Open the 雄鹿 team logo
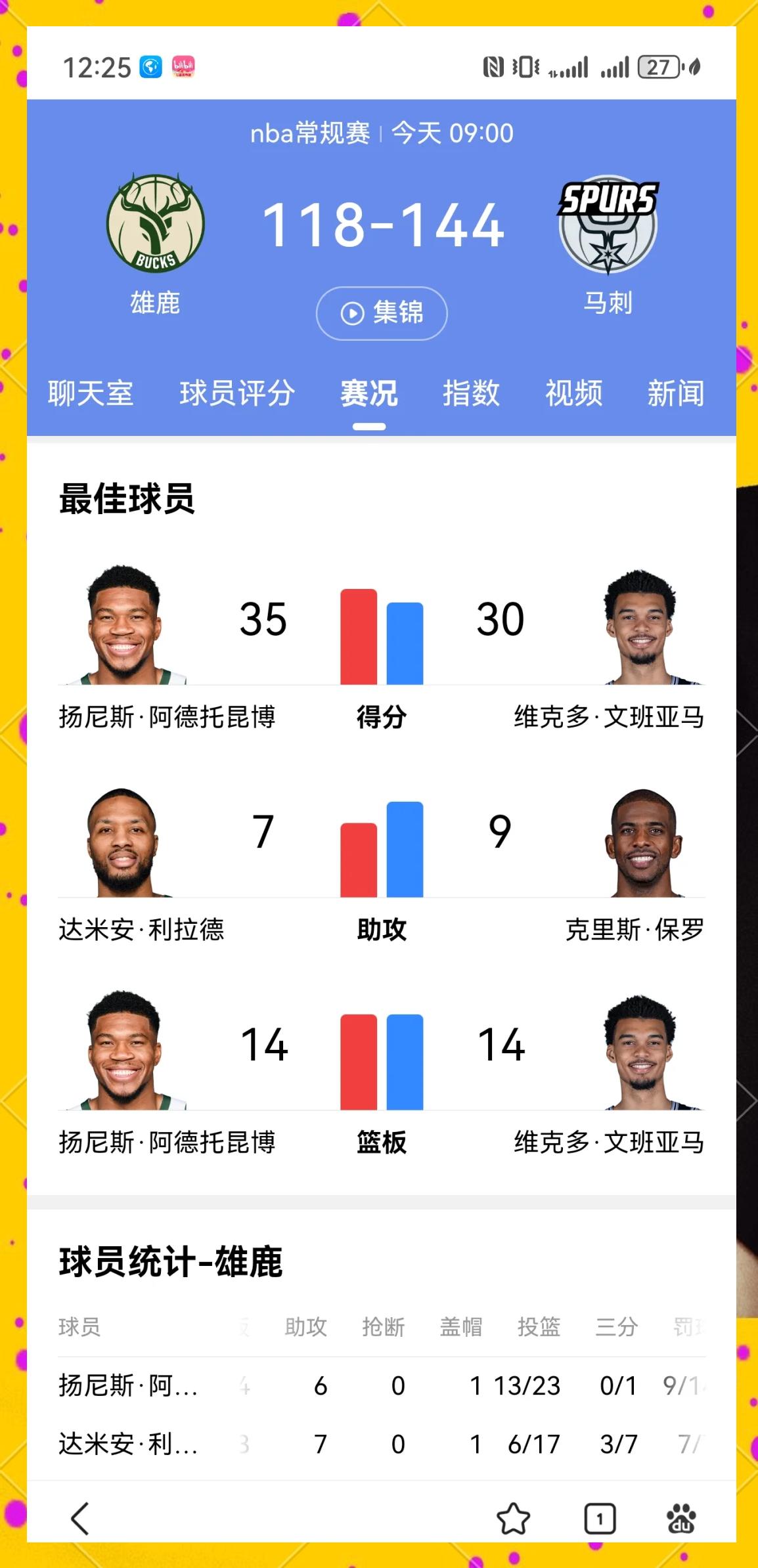This screenshot has width=758, height=1568. click(156, 224)
